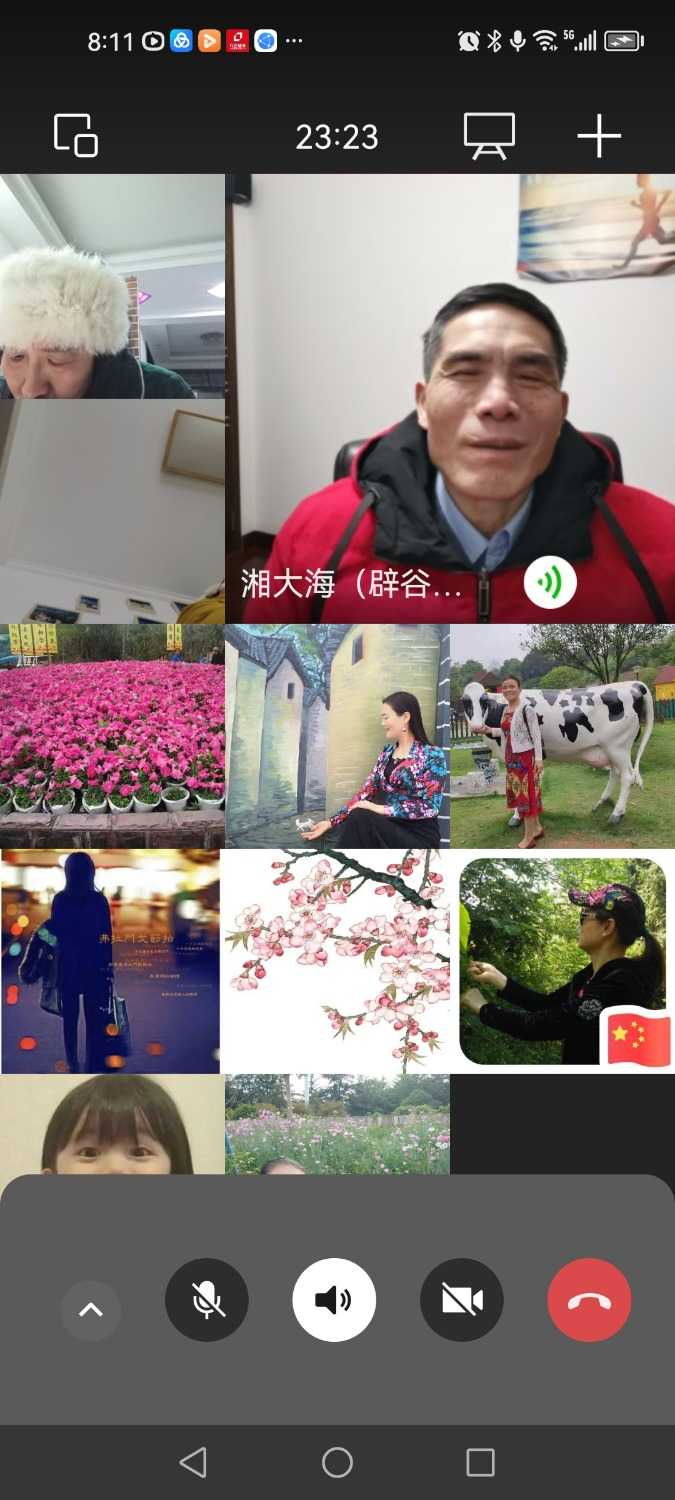This screenshot has height=1500, width=675.
Task: Open the recent apps overview
Action: pyautogui.click(x=481, y=1463)
